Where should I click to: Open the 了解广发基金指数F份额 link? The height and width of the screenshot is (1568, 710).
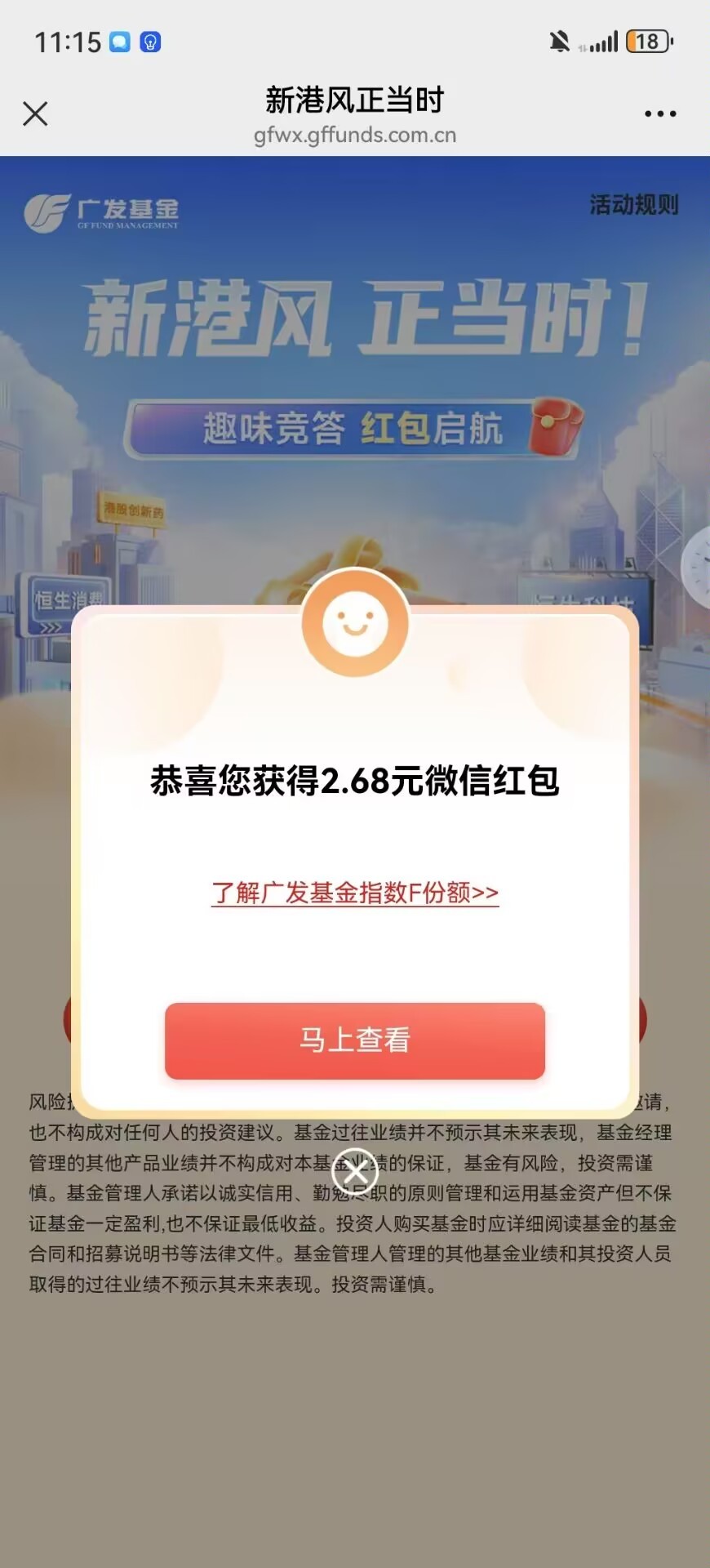click(x=354, y=893)
